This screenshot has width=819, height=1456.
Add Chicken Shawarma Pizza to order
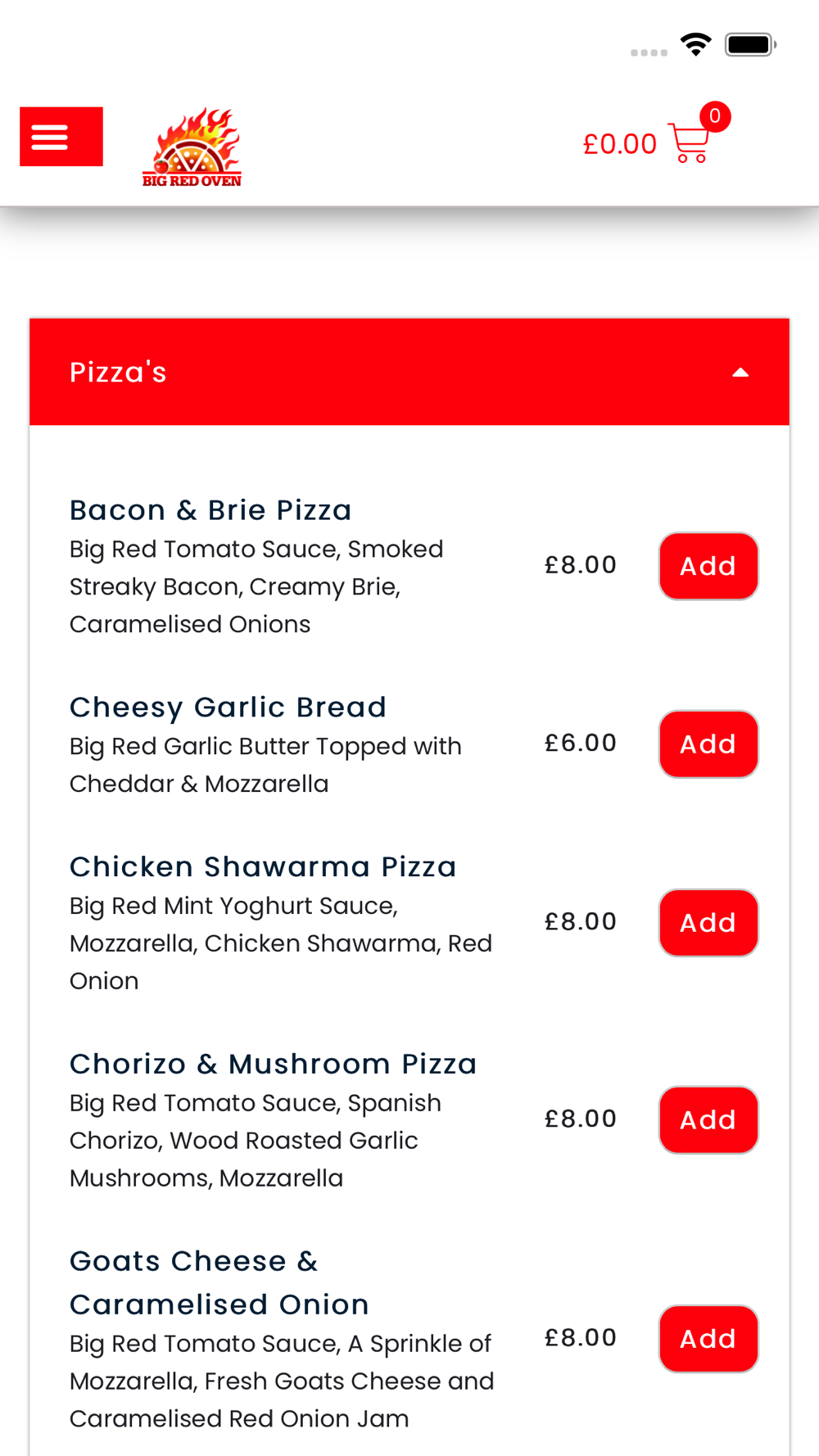pyautogui.click(x=708, y=922)
